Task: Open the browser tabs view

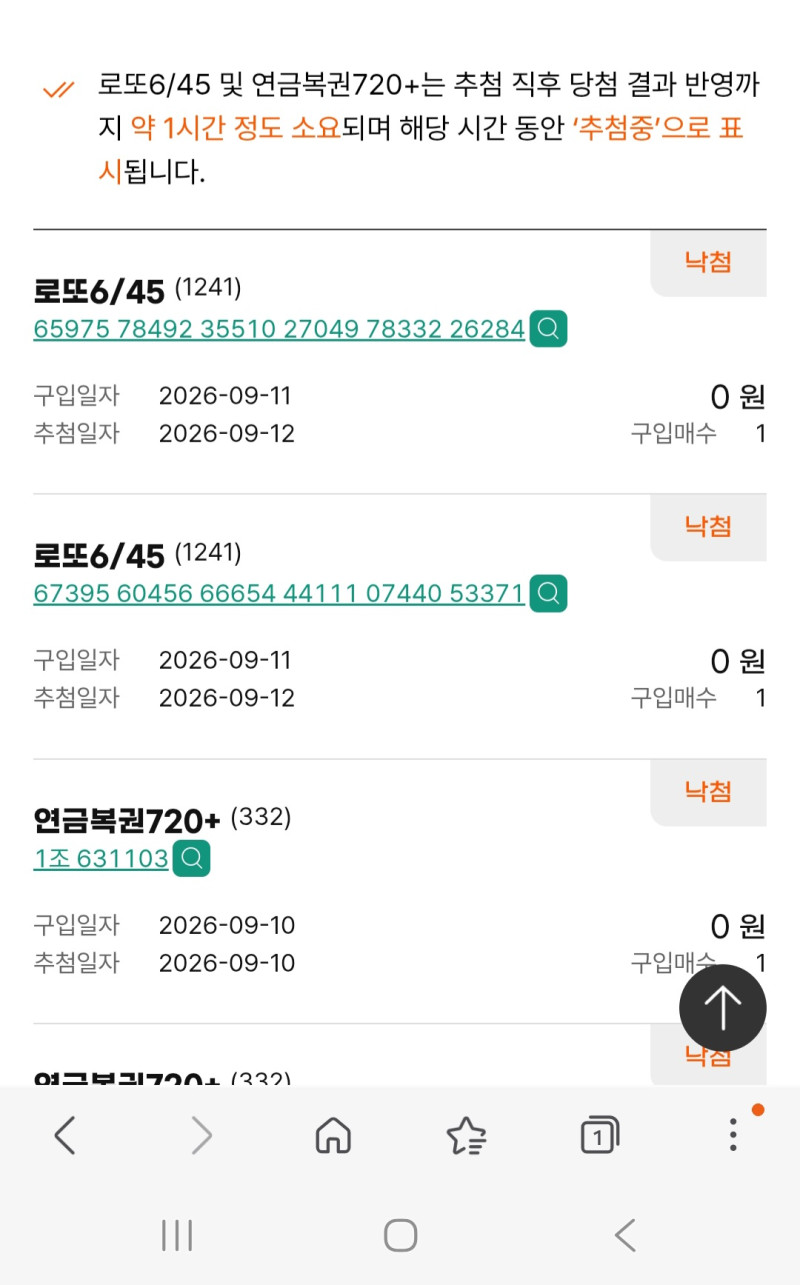Action: click(x=599, y=1135)
